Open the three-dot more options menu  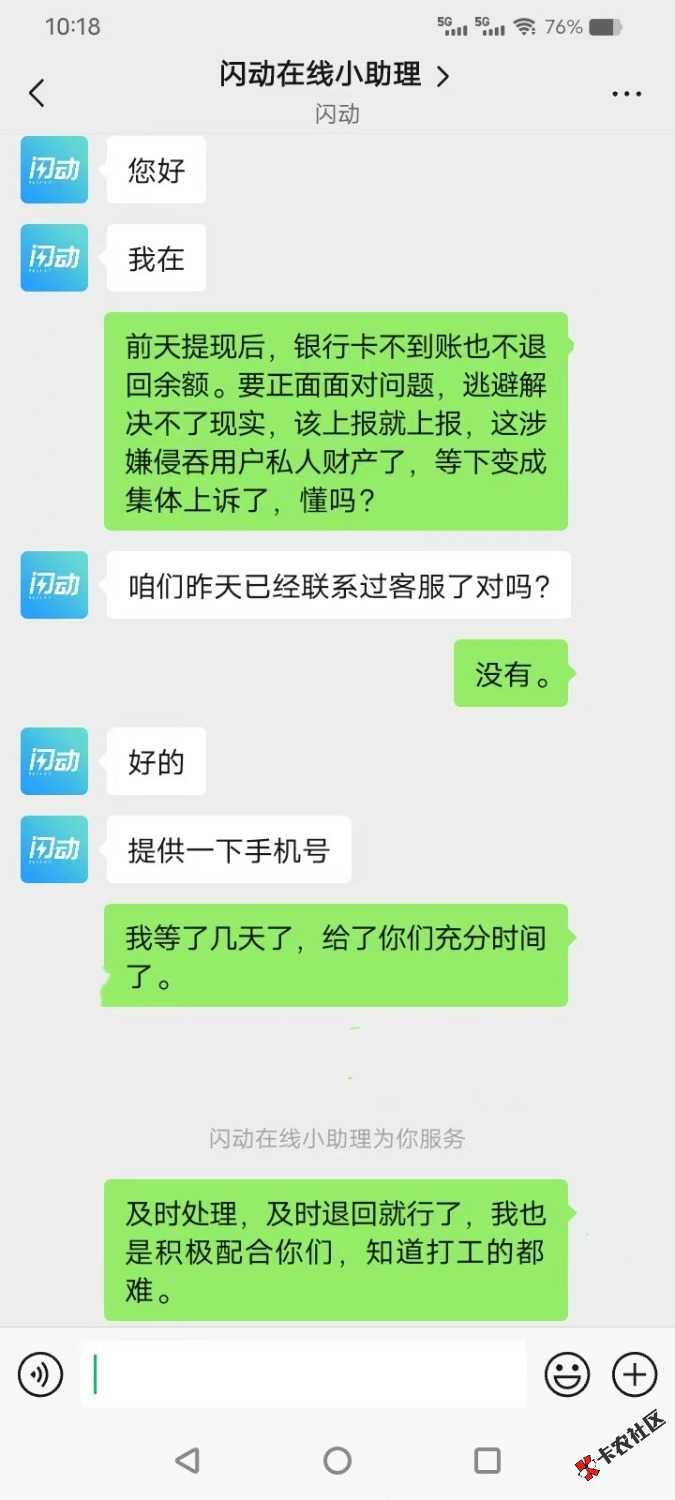coord(626,94)
